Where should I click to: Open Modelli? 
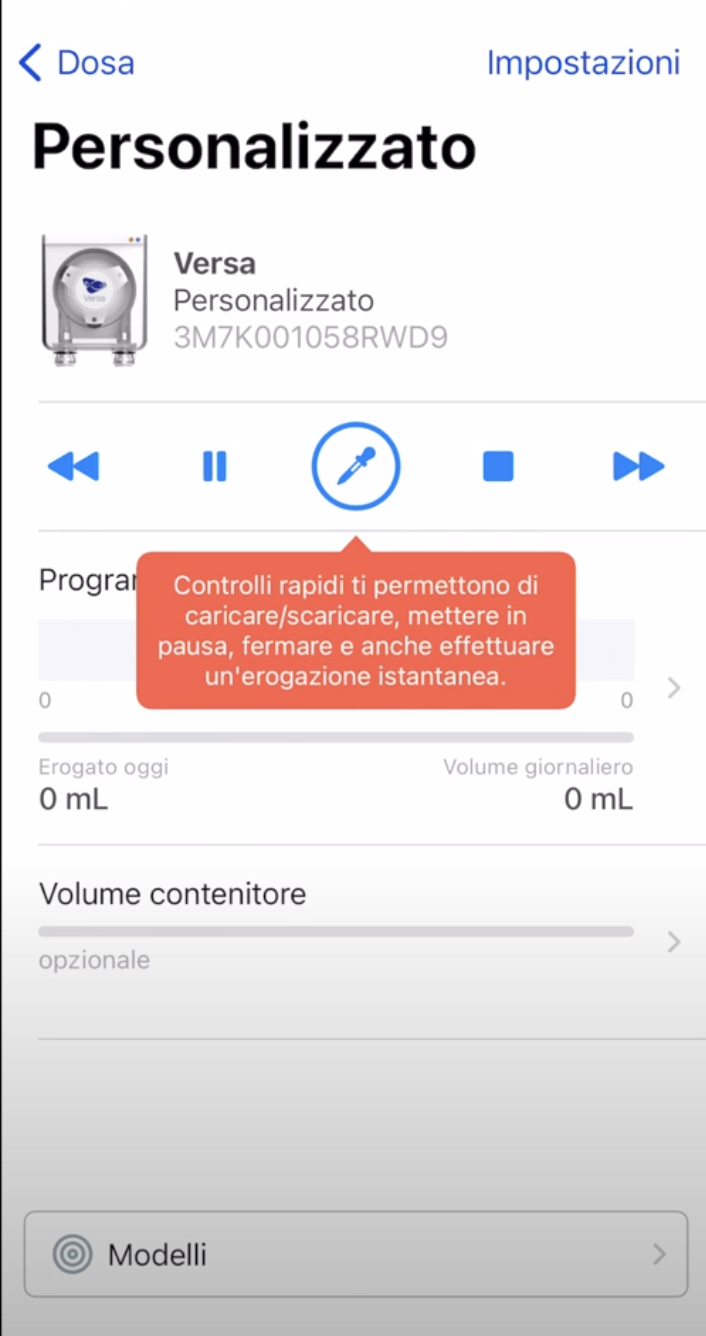(x=356, y=1254)
